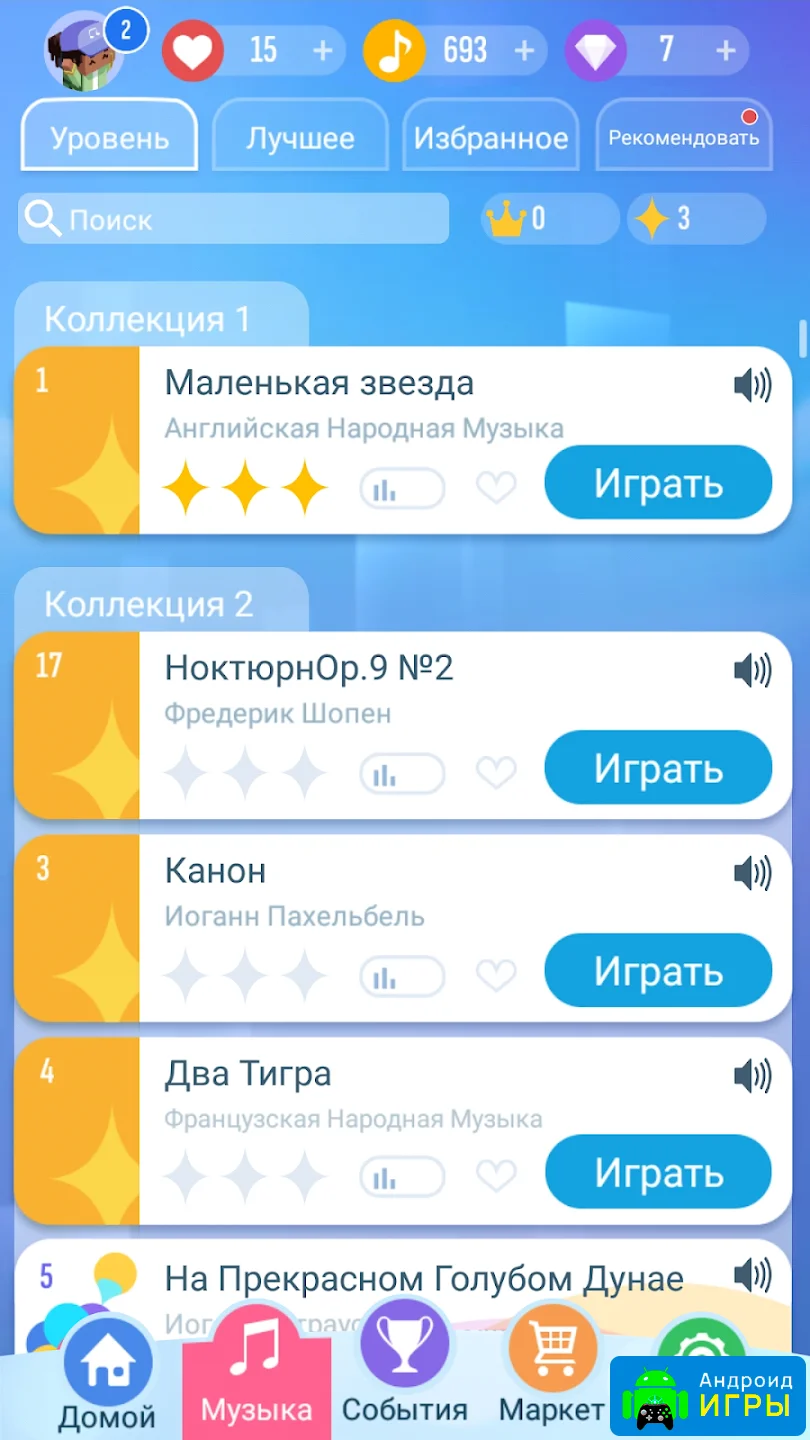This screenshot has height=1440, width=810.
Task: Play Маленькая звезда song
Action: coord(658,483)
